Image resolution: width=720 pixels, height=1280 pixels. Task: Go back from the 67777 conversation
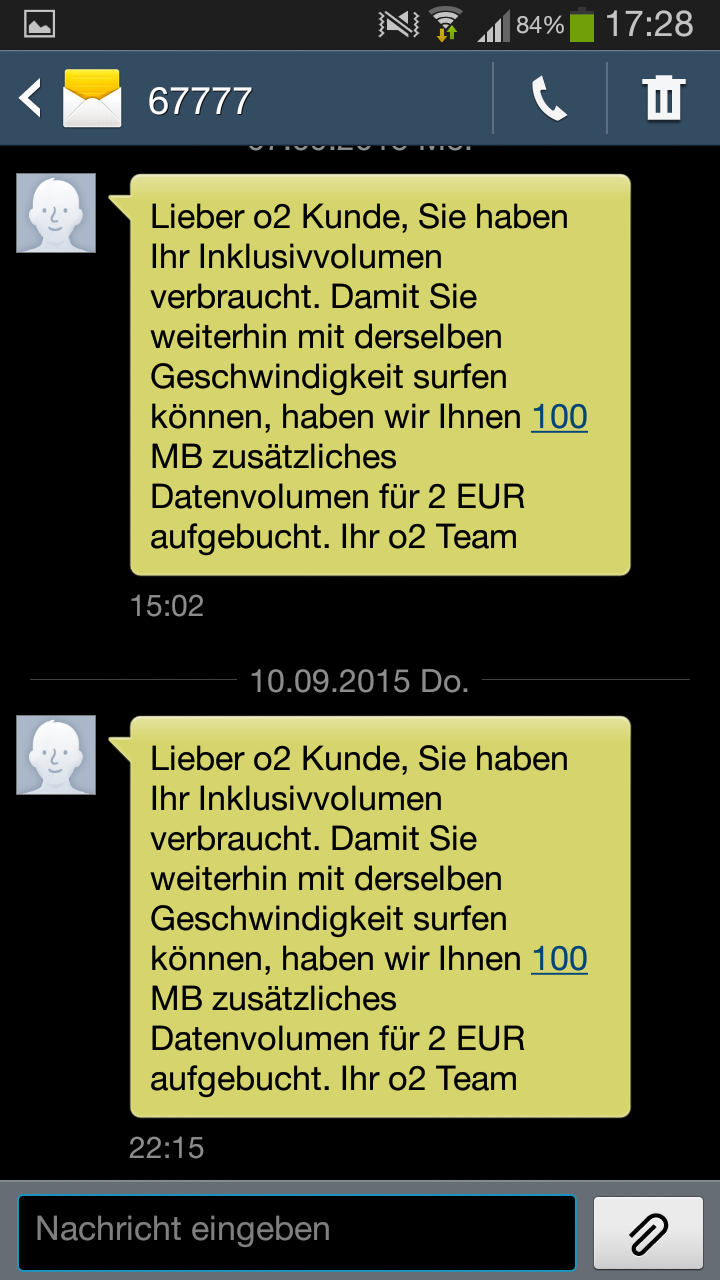coord(32,99)
